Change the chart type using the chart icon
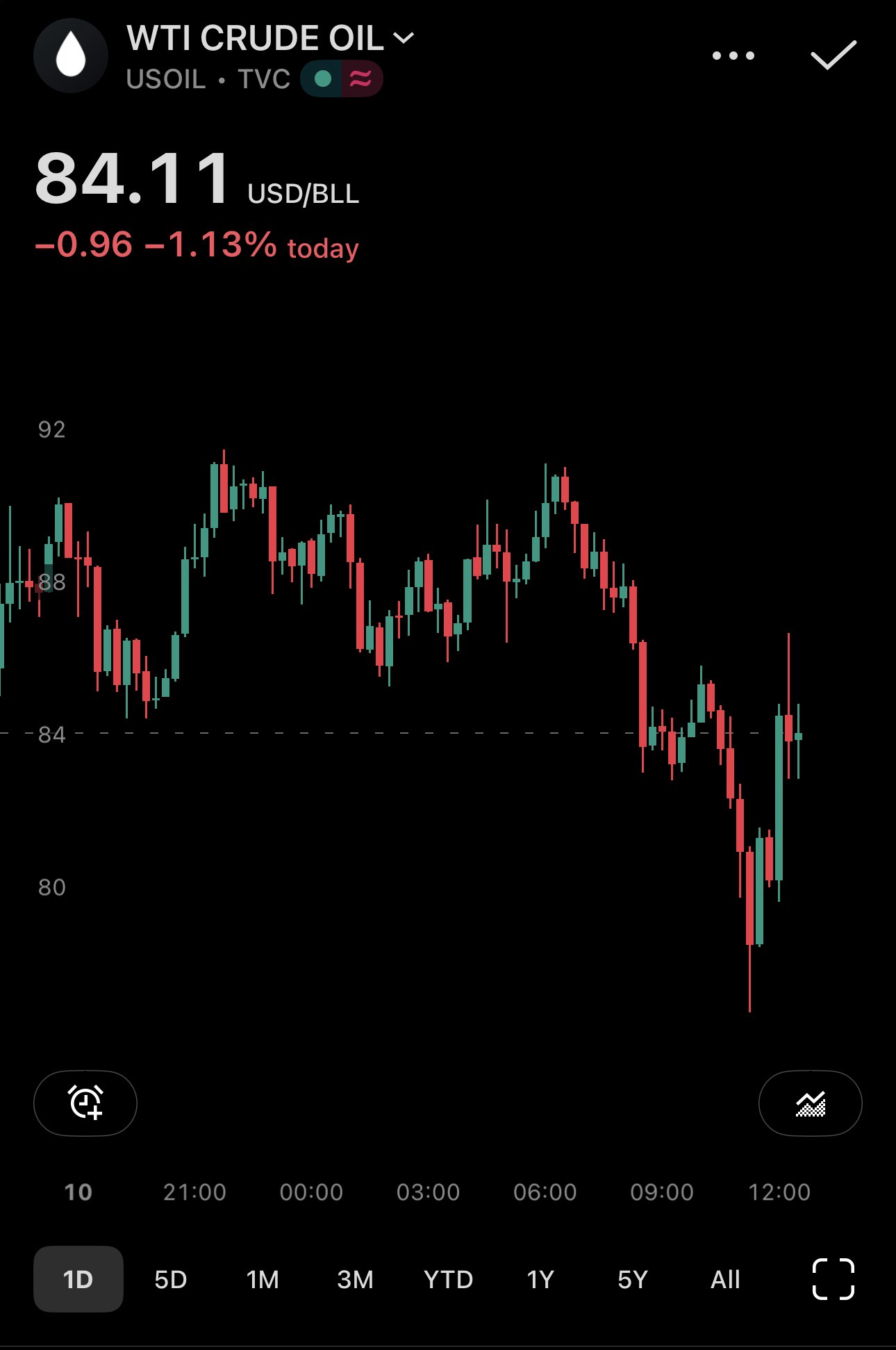Screen dimensions: 896x1350 (810, 1103)
